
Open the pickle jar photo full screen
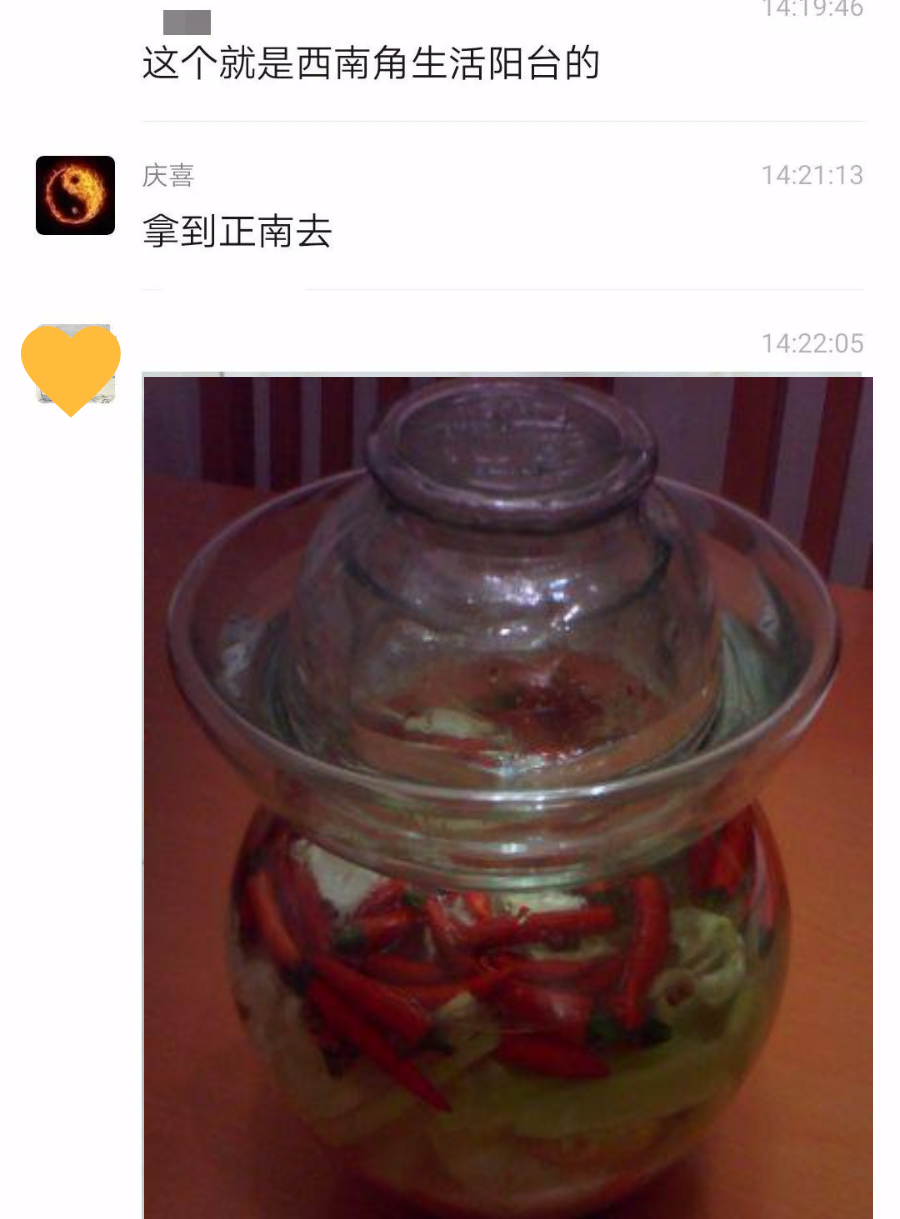click(x=507, y=796)
